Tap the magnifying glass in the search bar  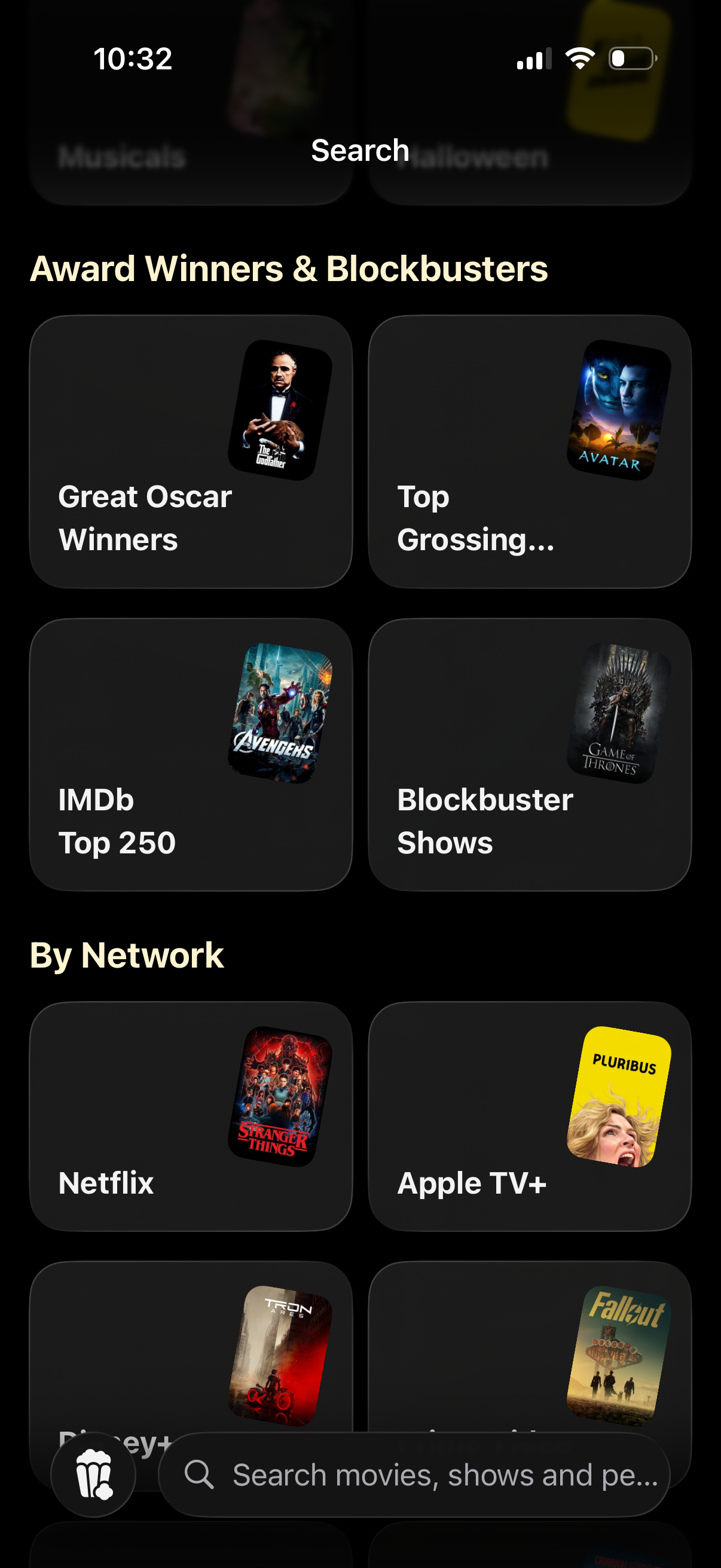(x=200, y=1475)
